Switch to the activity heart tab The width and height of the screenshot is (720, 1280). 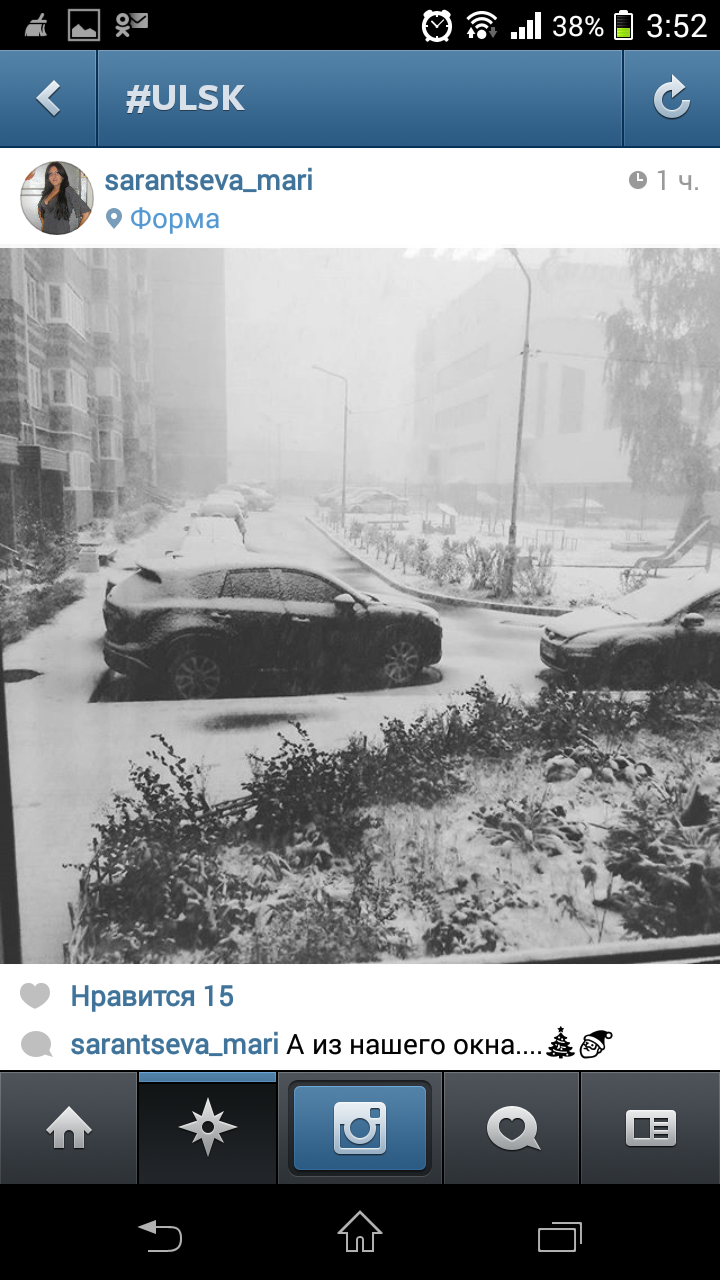click(512, 1128)
